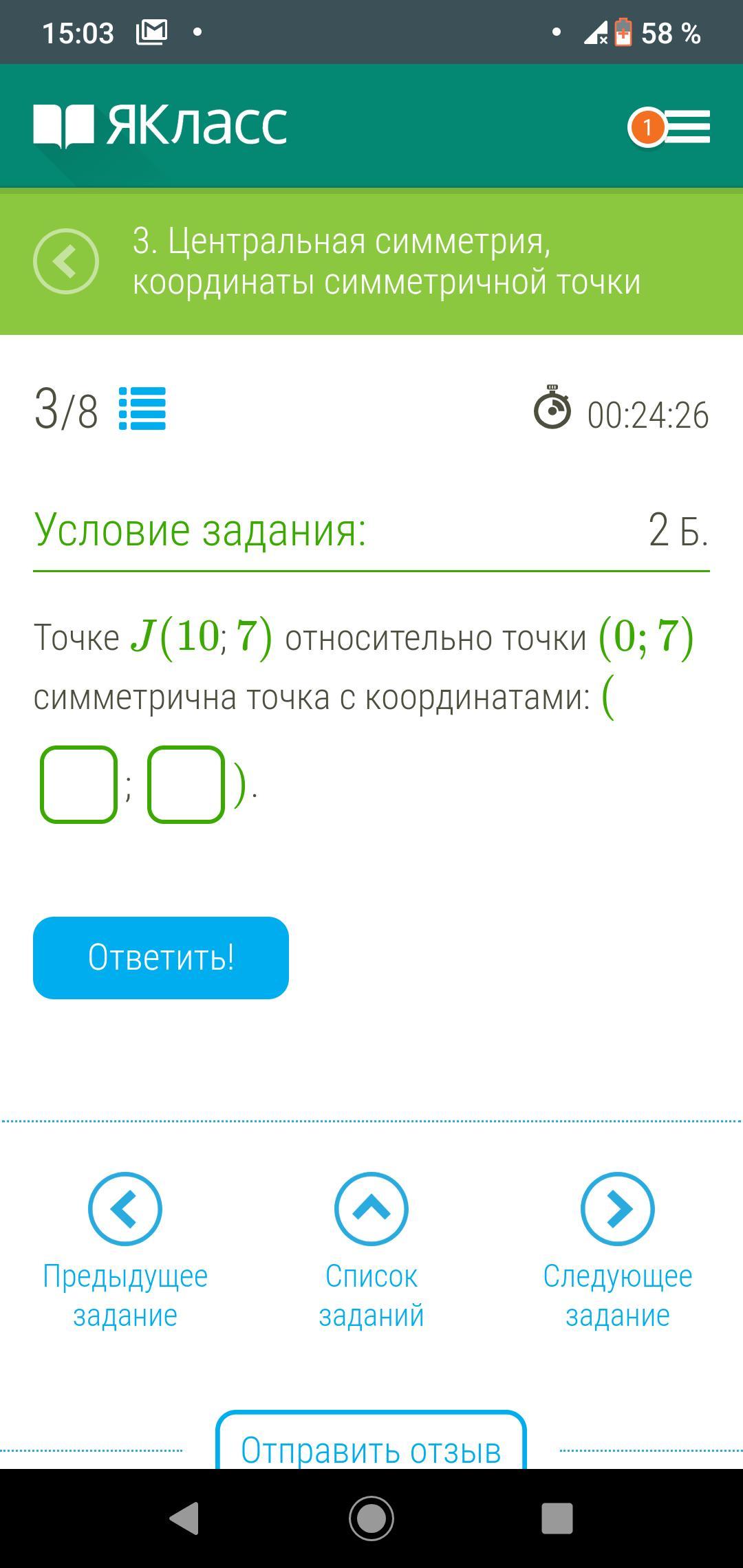Submit answer with Ответить! button
This screenshot has height=1568, width=743.
161,957
